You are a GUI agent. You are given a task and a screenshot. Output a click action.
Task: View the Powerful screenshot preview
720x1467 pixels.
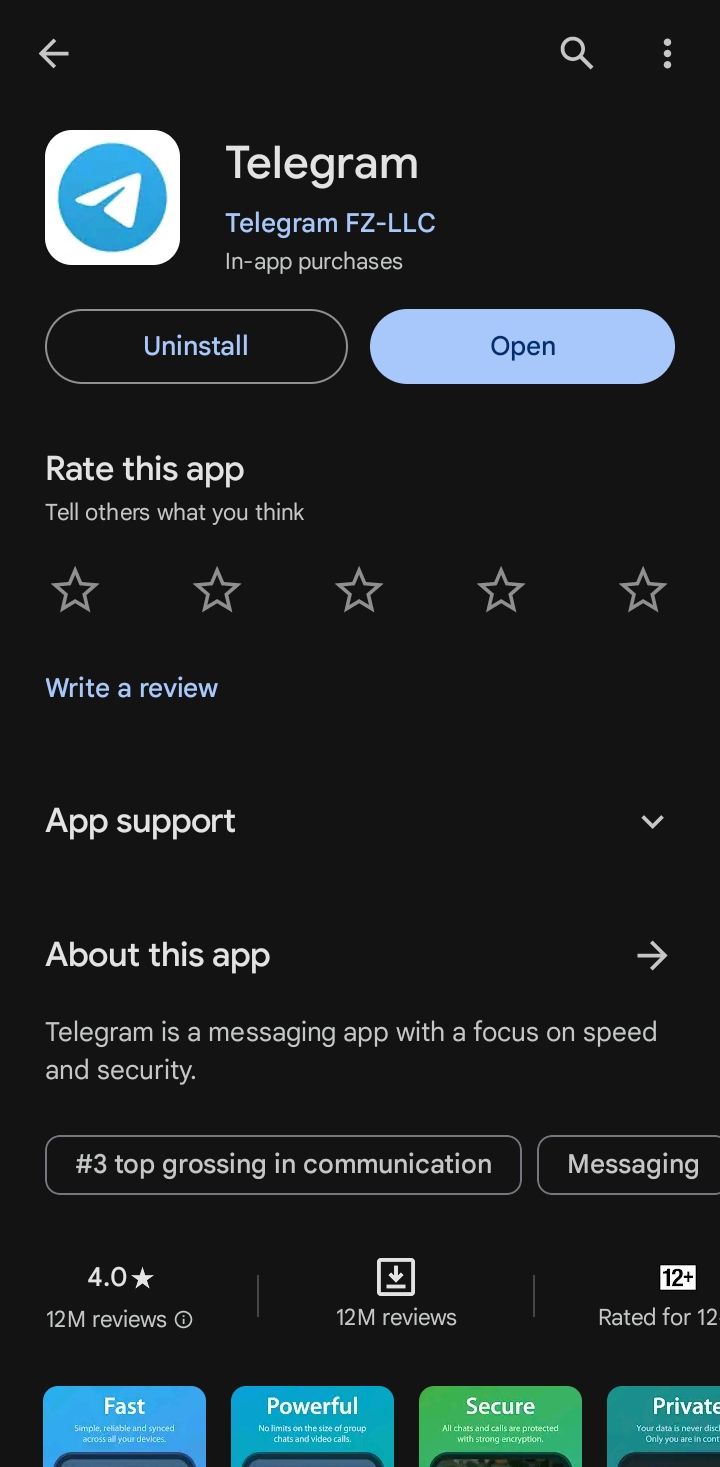click(x=312, y=1426)
